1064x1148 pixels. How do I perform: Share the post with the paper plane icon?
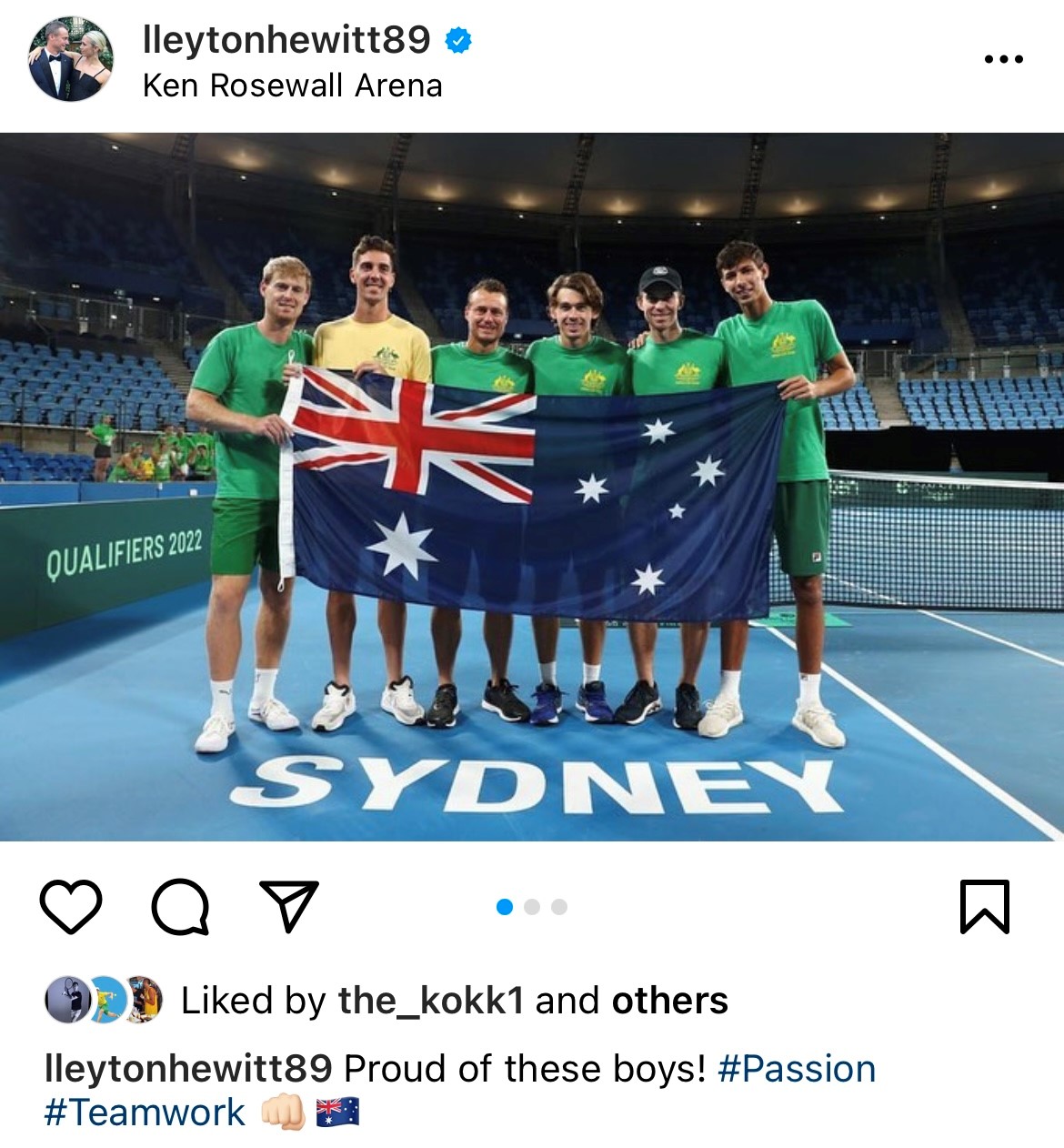click(289, 906)
